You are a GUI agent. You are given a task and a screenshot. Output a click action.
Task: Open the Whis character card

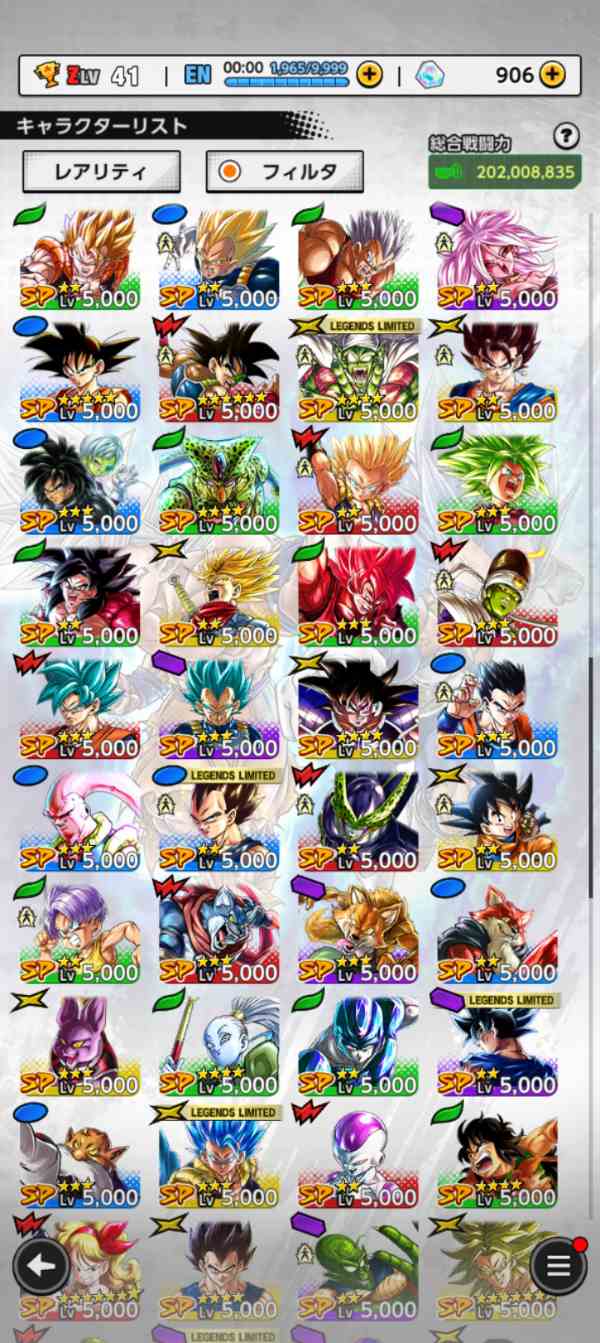219,1045
